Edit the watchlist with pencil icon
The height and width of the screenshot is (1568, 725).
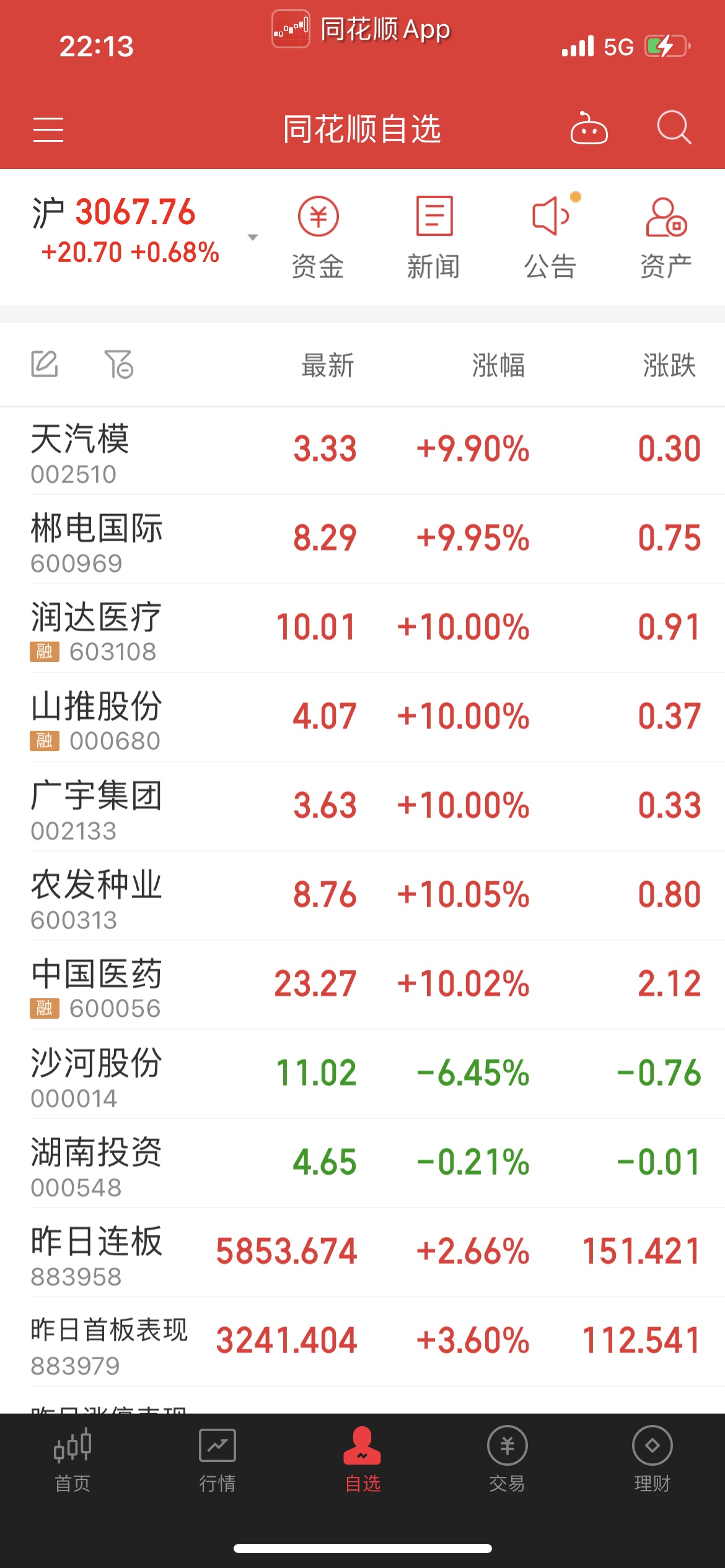[45, 364]
